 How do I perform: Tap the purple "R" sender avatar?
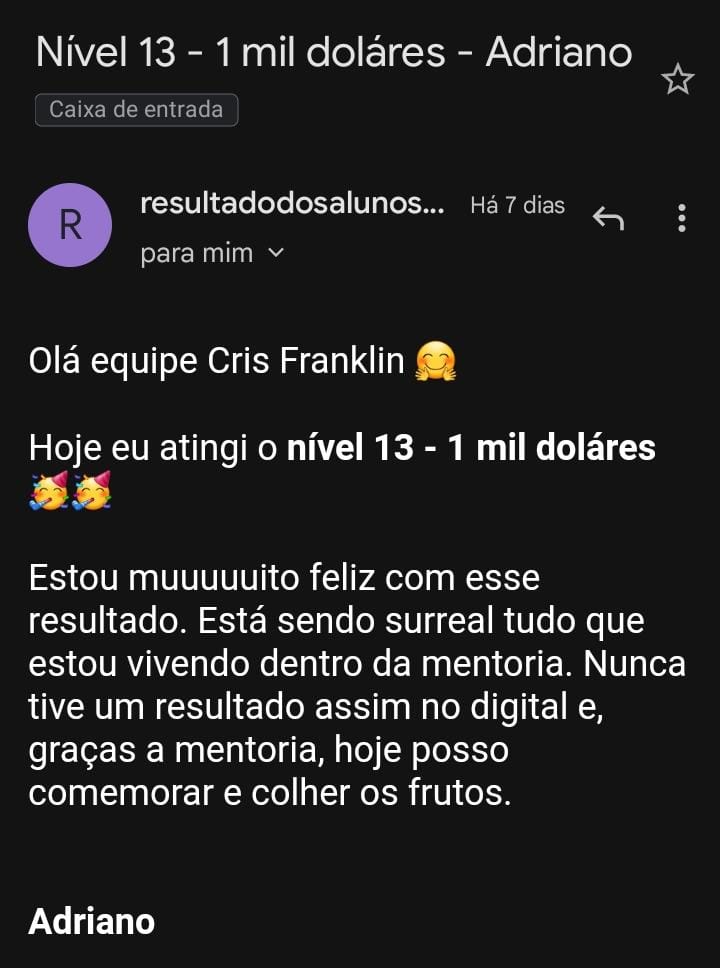pyautogui.click(x=69, y=225)
